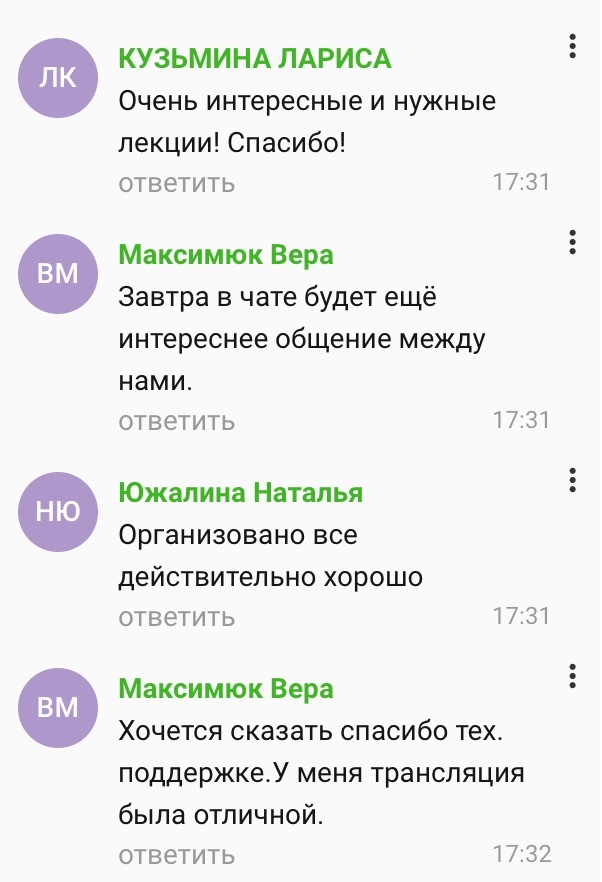The image size is (602, 882).
Task: Tap ответить under the тех. поддержке comment
Action: click(177, 855)
